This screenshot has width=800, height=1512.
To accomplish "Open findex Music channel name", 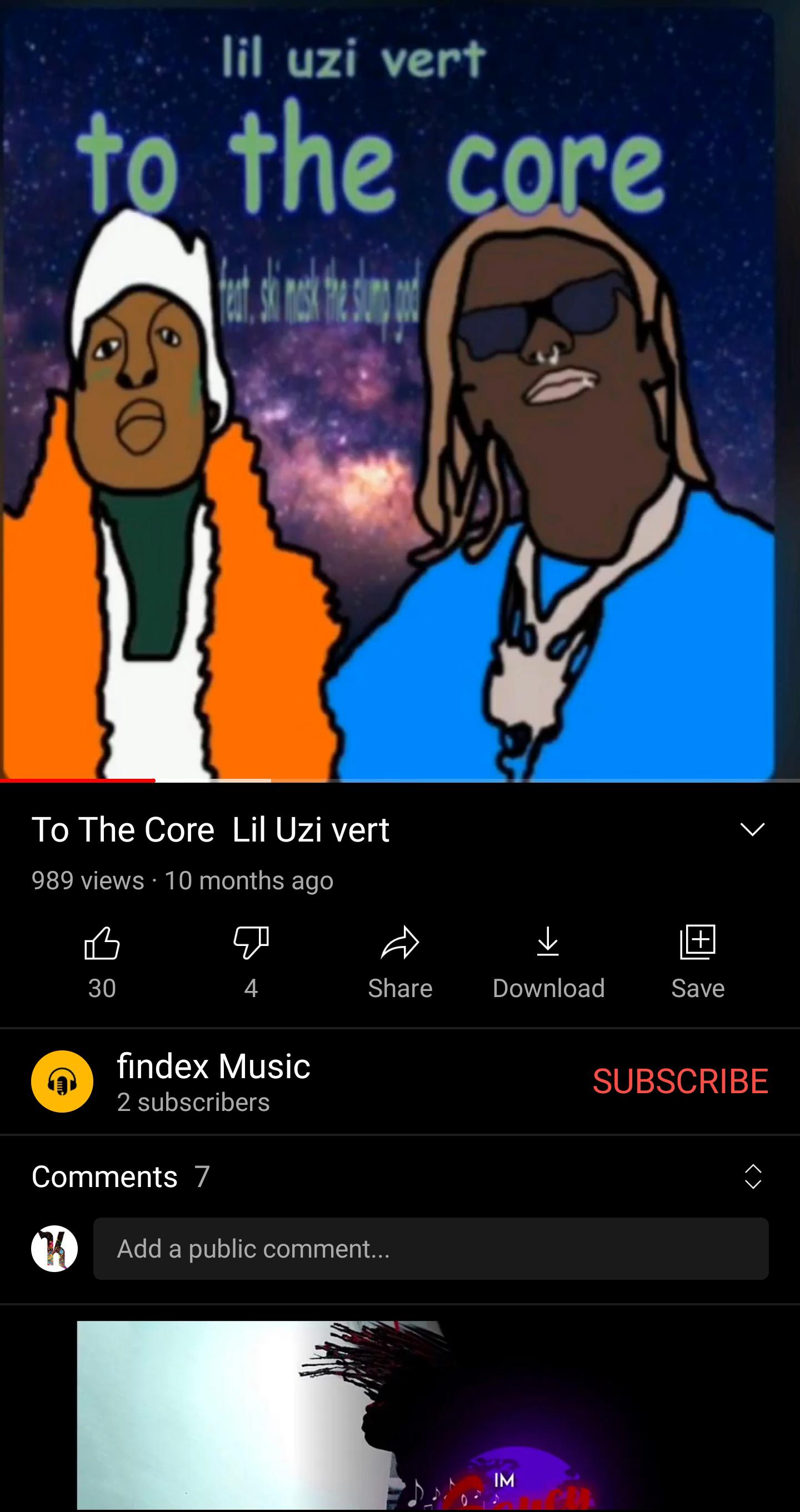I will click(214, 1067).
